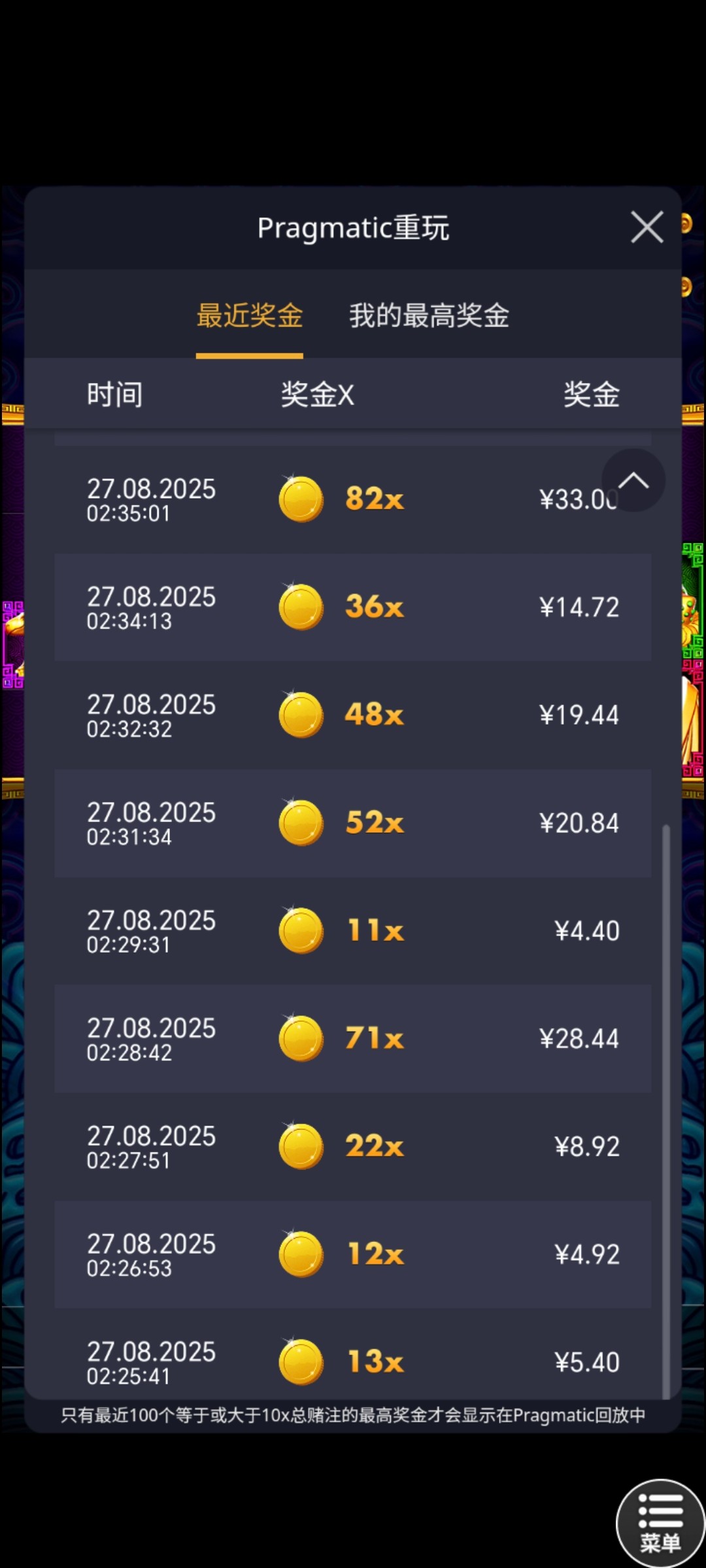Open the 菜单 menu button

(660, 1521)
